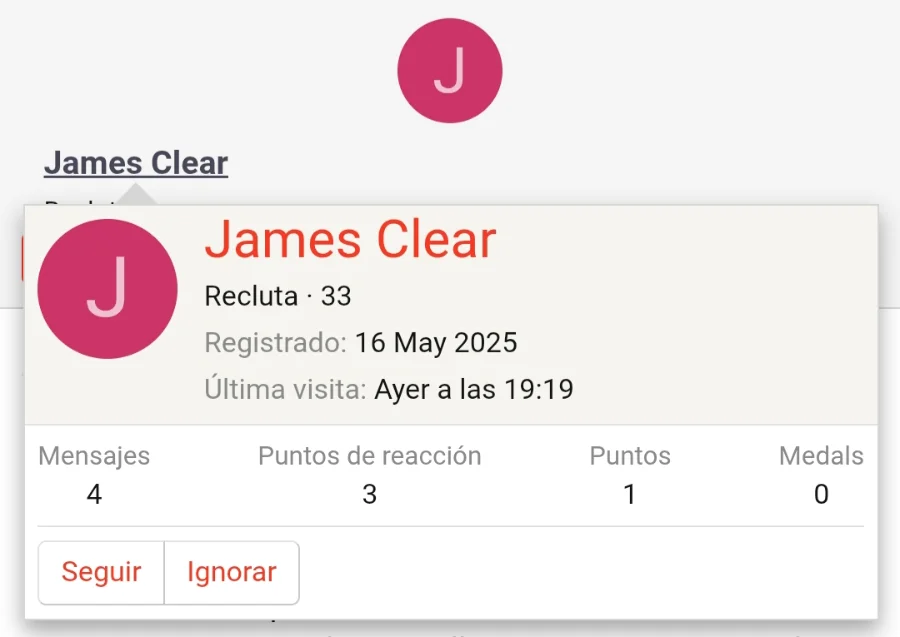Follow James Clear with Seguir button
Viewport: 900px width, 637px height.
(101, 573)
